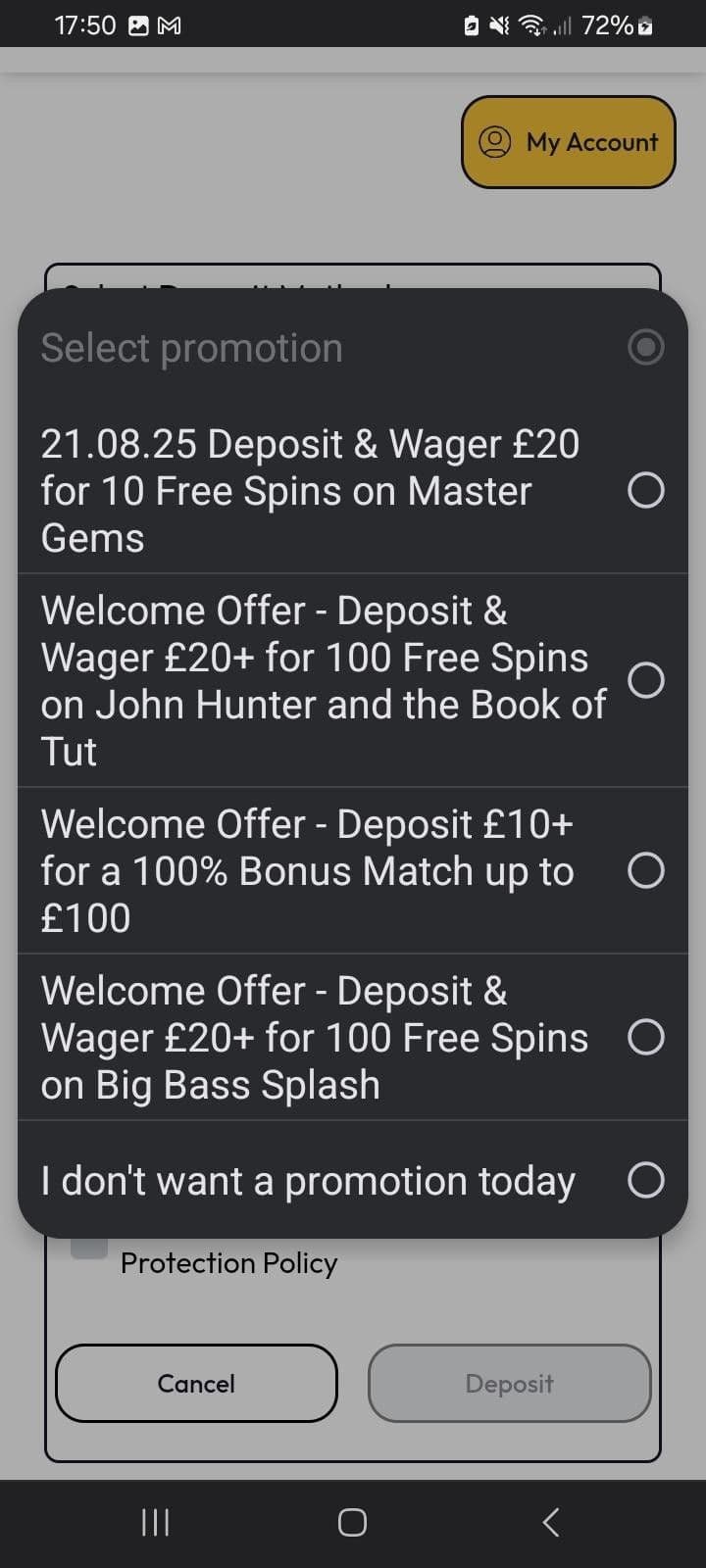Tap the vibrate mode status icon
Screen dimensions: 706x1568
(497, 25)
